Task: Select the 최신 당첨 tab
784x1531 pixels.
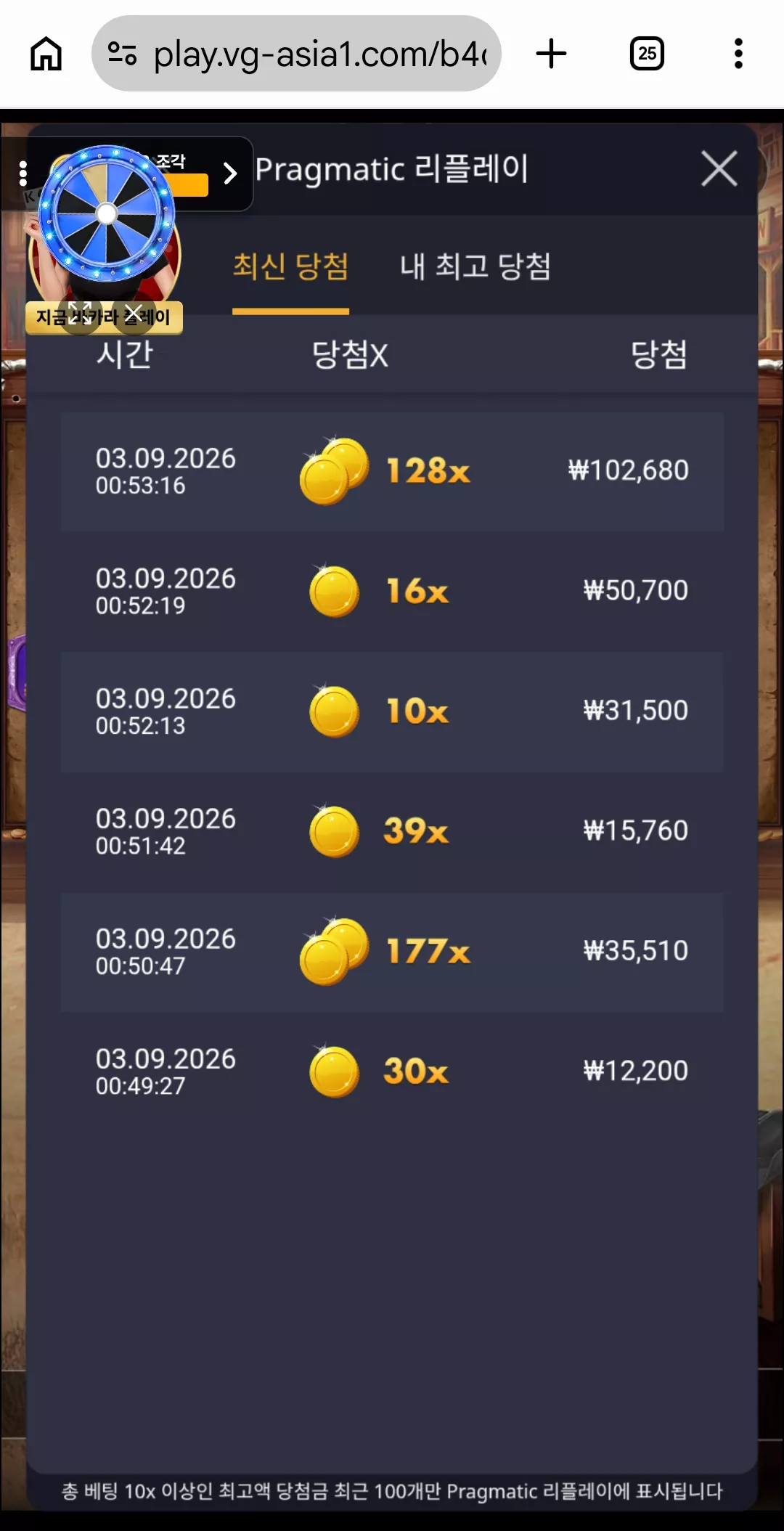Action: pyautogui.click(x=290, y=266)
